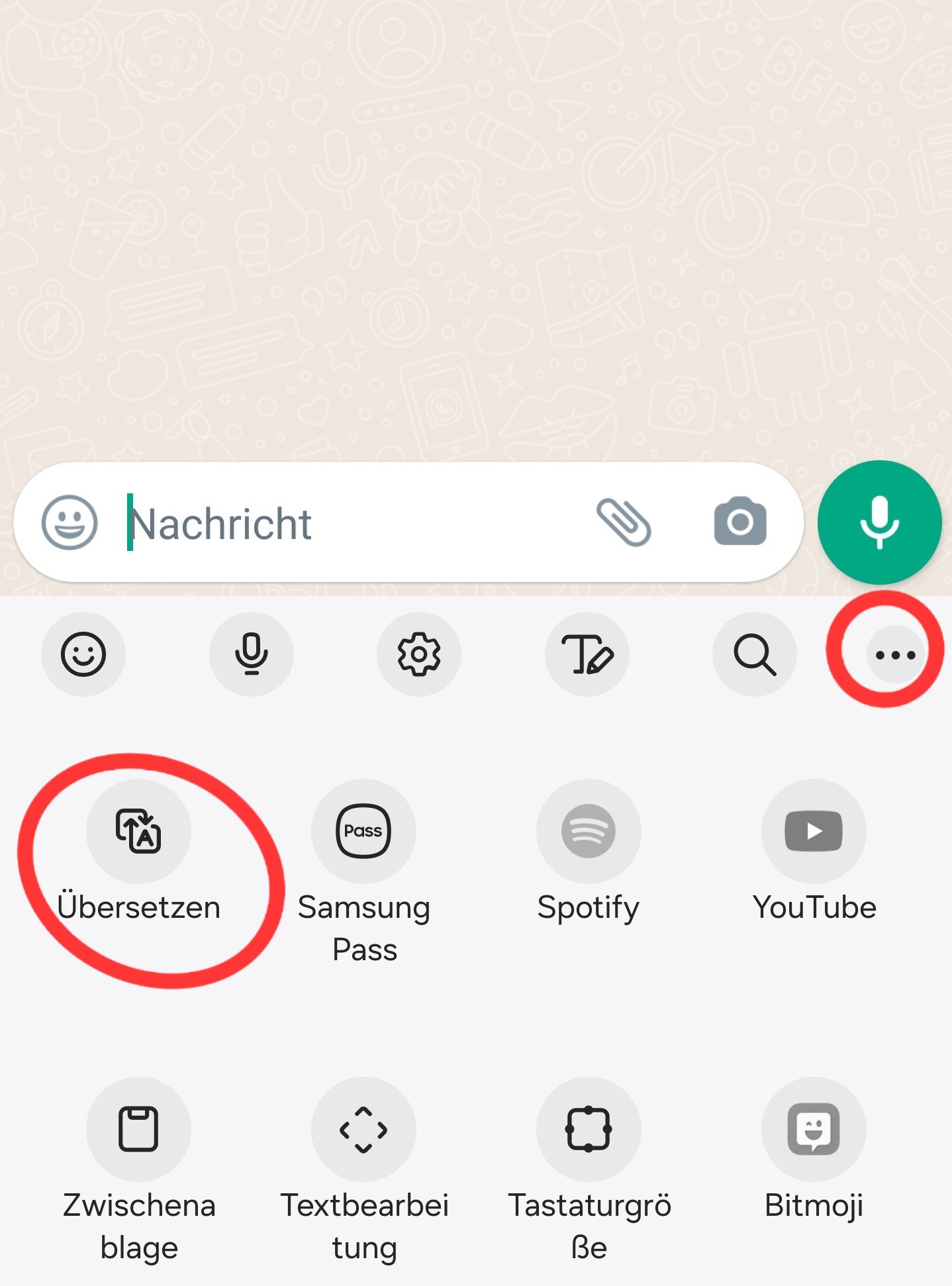
Task: Open Bitmoji stickers
Action: click(814, 1130)
